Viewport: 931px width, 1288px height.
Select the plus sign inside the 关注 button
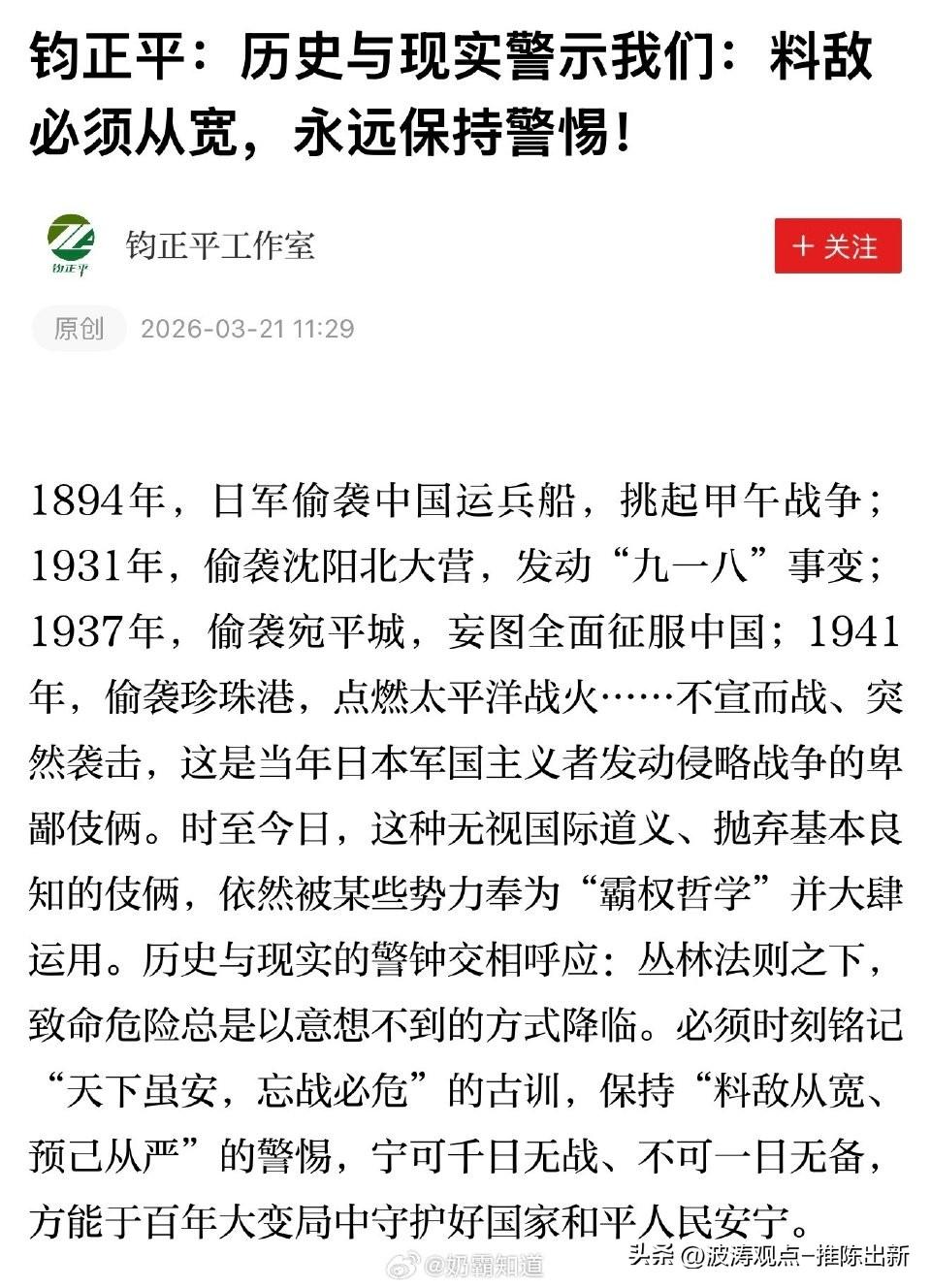point(803,247)
